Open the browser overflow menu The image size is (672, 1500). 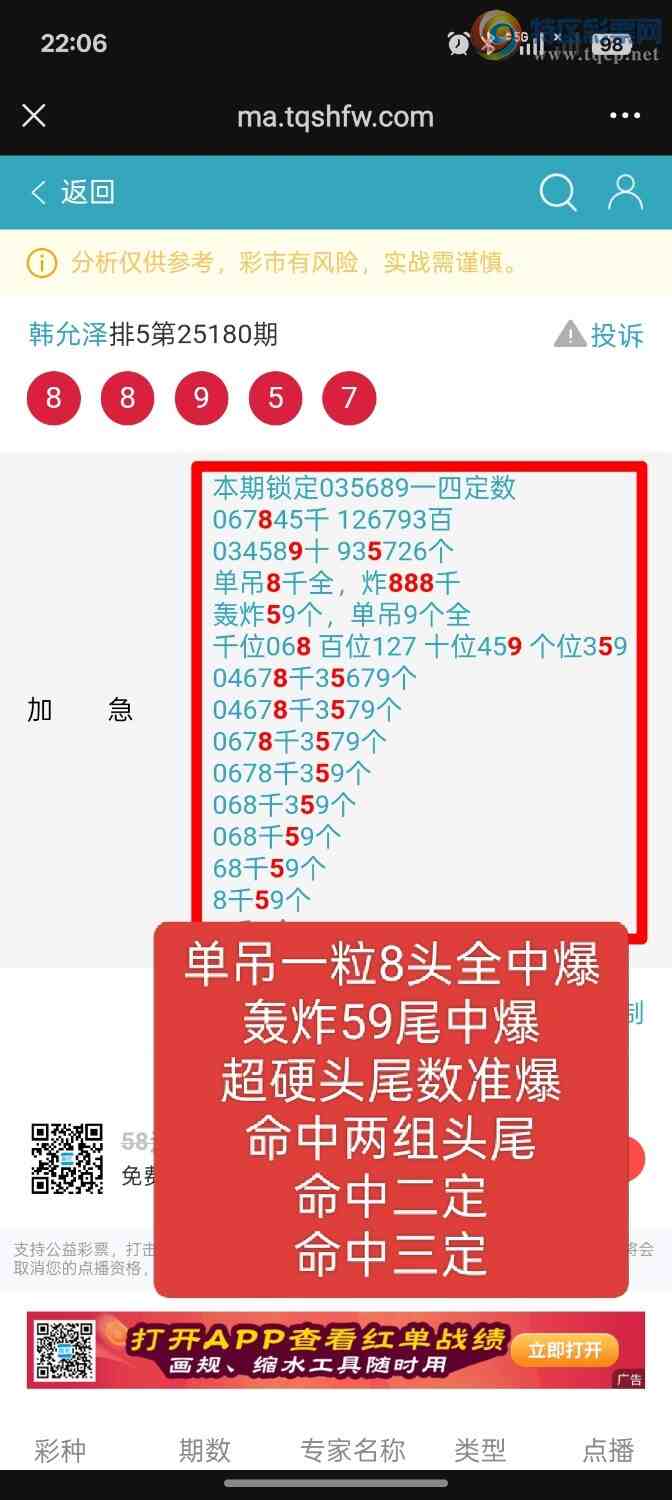(625, 116)
